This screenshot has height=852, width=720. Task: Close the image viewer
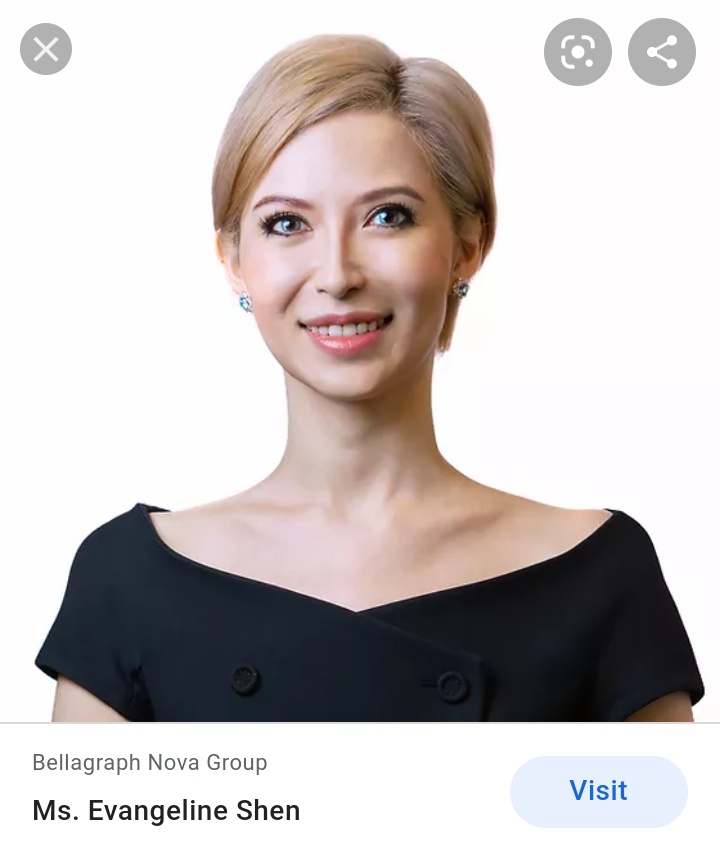click(x=46, y=49)
